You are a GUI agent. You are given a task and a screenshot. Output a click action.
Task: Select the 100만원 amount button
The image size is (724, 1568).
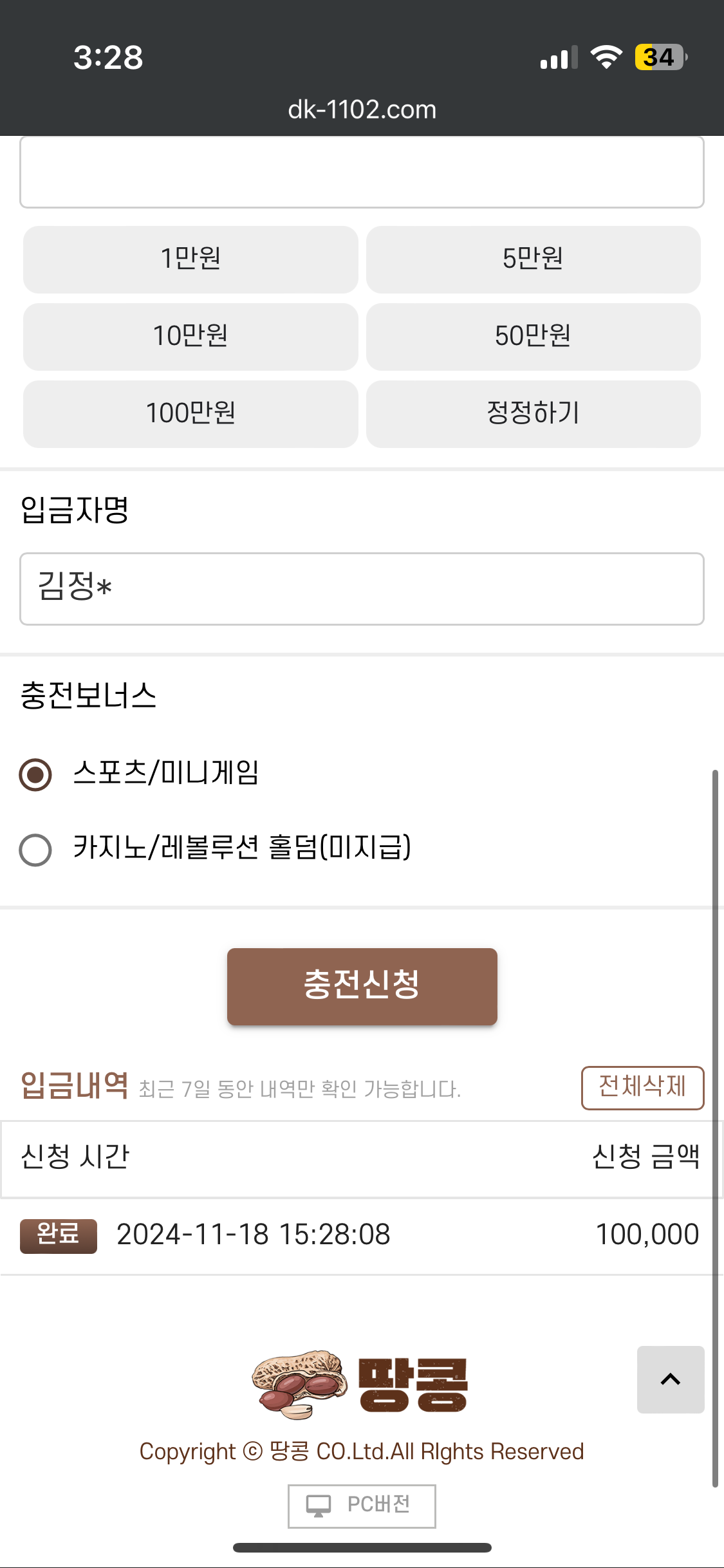[x=190, y=414]
